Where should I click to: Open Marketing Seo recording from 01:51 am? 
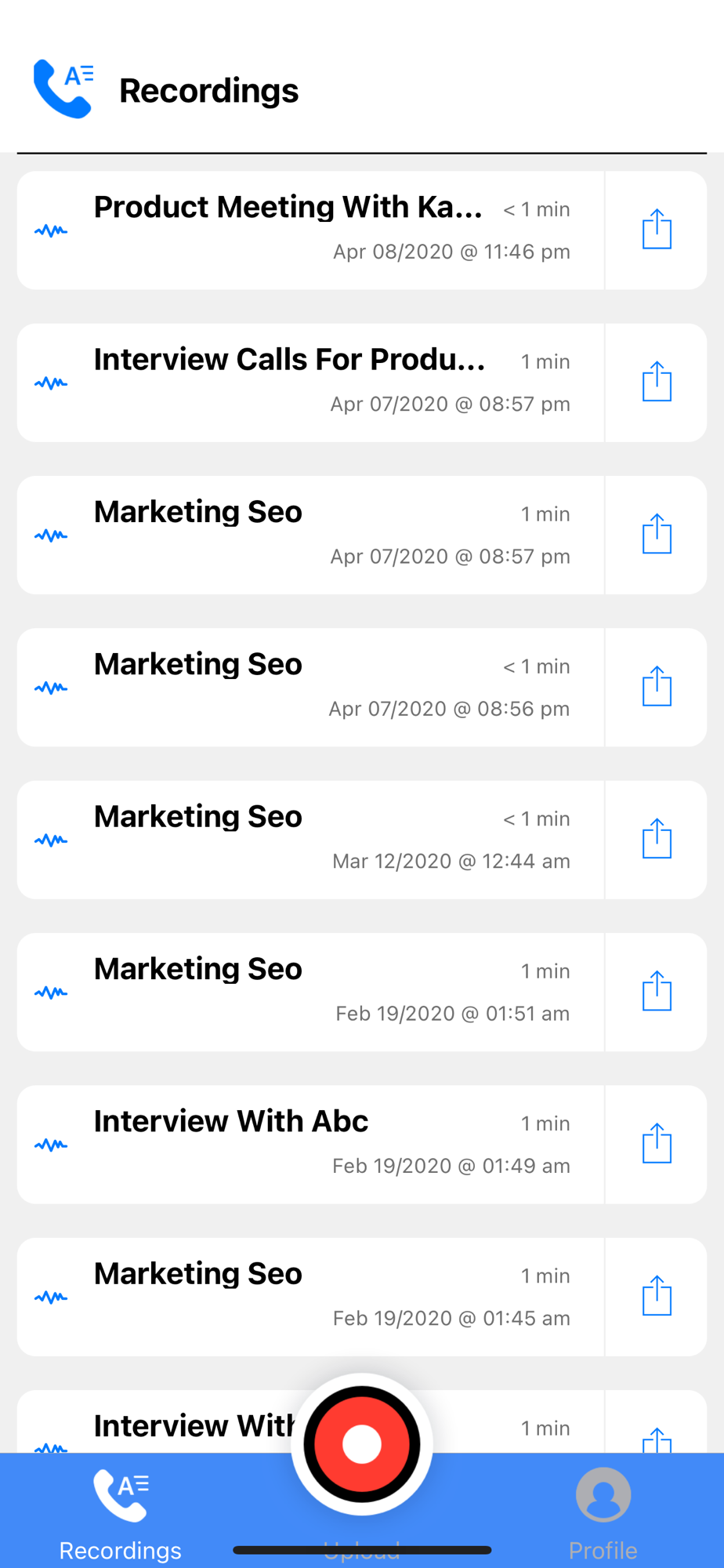tap(310, 992)
